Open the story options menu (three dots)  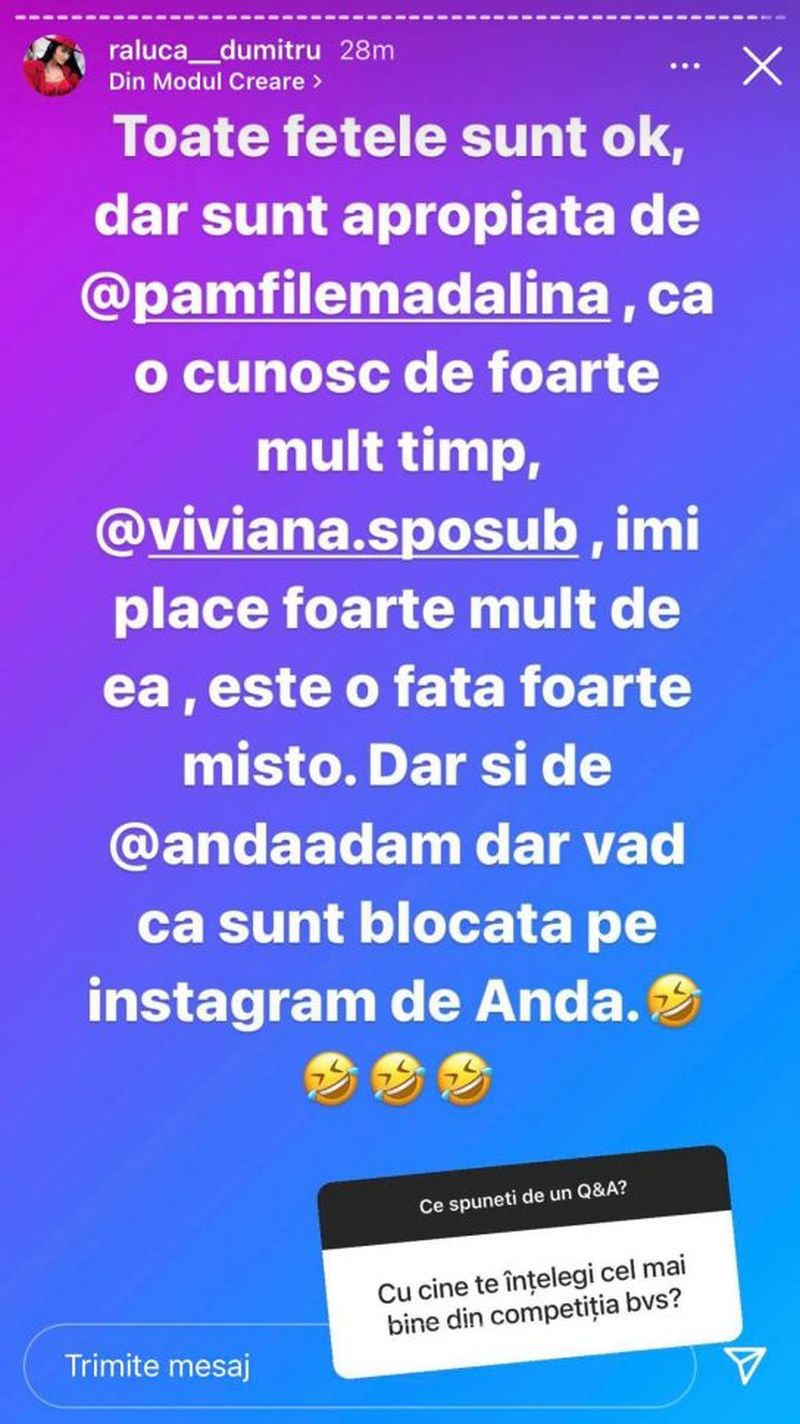(x=684, y=63)
